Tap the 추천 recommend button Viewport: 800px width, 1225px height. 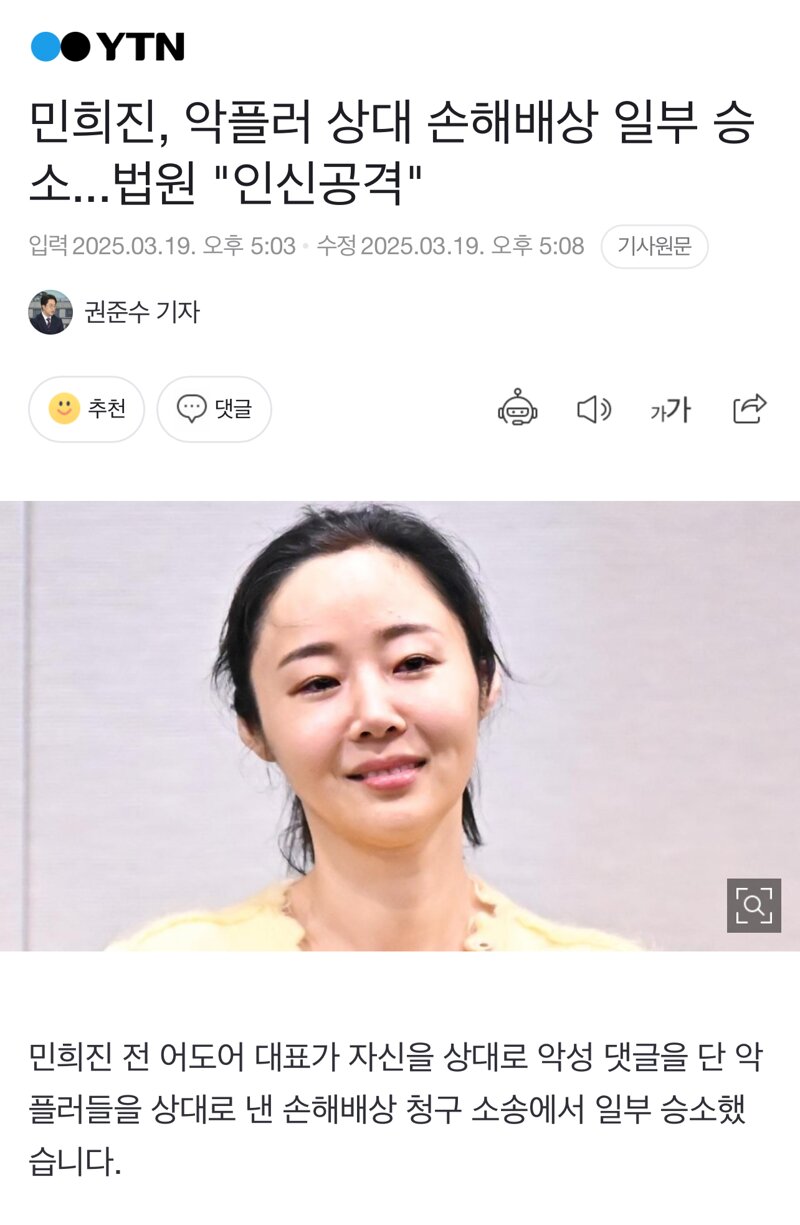[86, 409]
